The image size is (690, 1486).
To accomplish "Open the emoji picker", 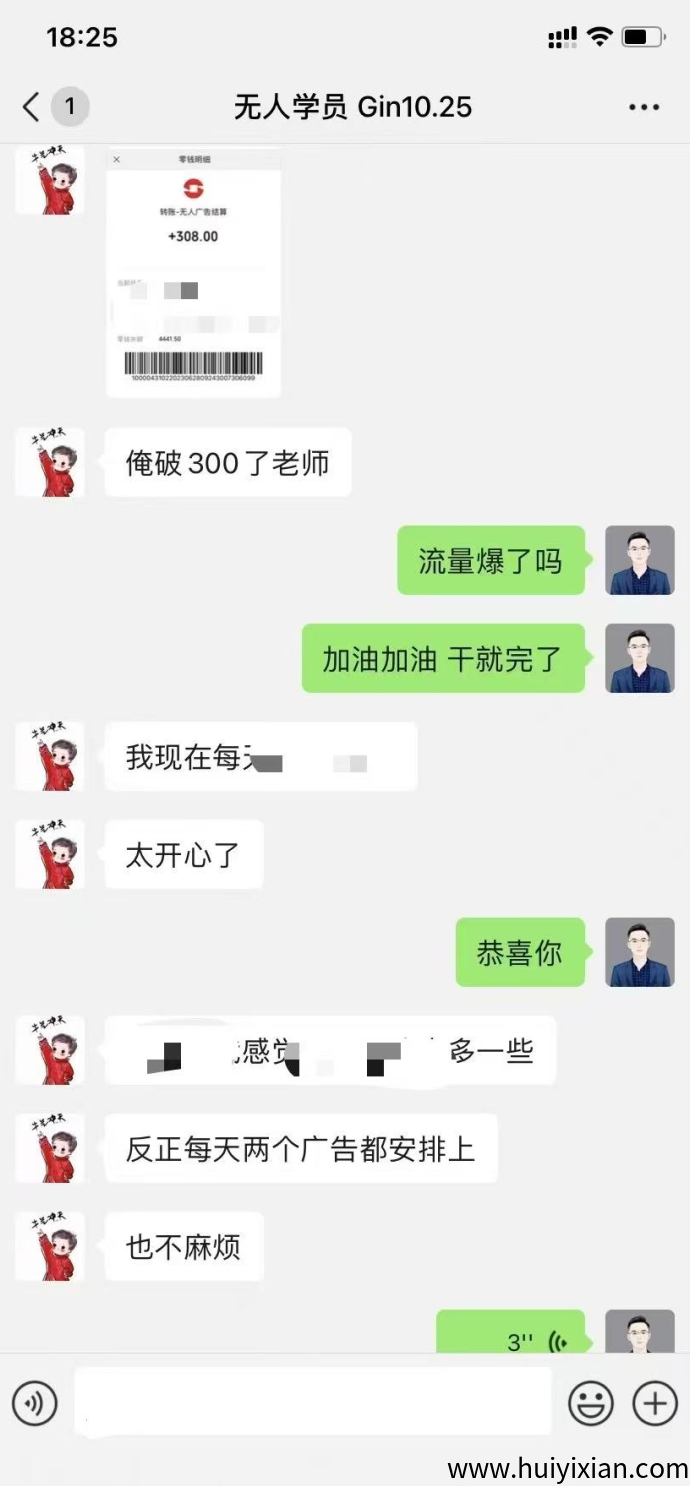I will tap(590, 1404).
